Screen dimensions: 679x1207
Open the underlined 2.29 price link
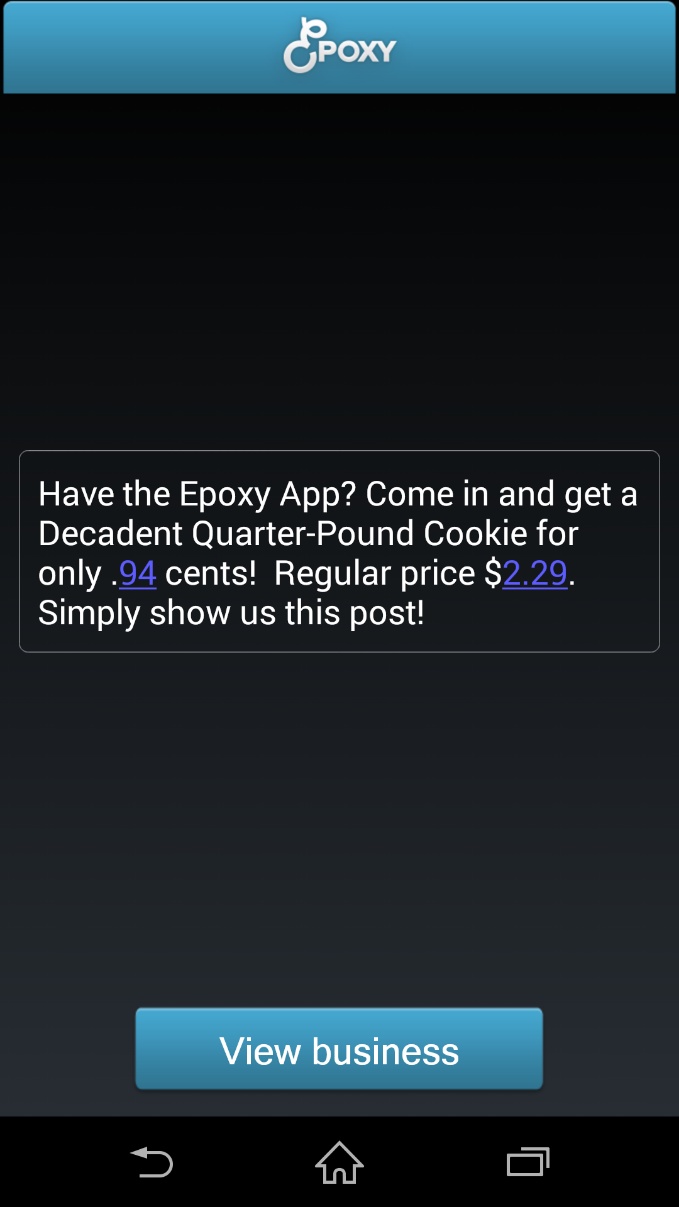(535, 574)
